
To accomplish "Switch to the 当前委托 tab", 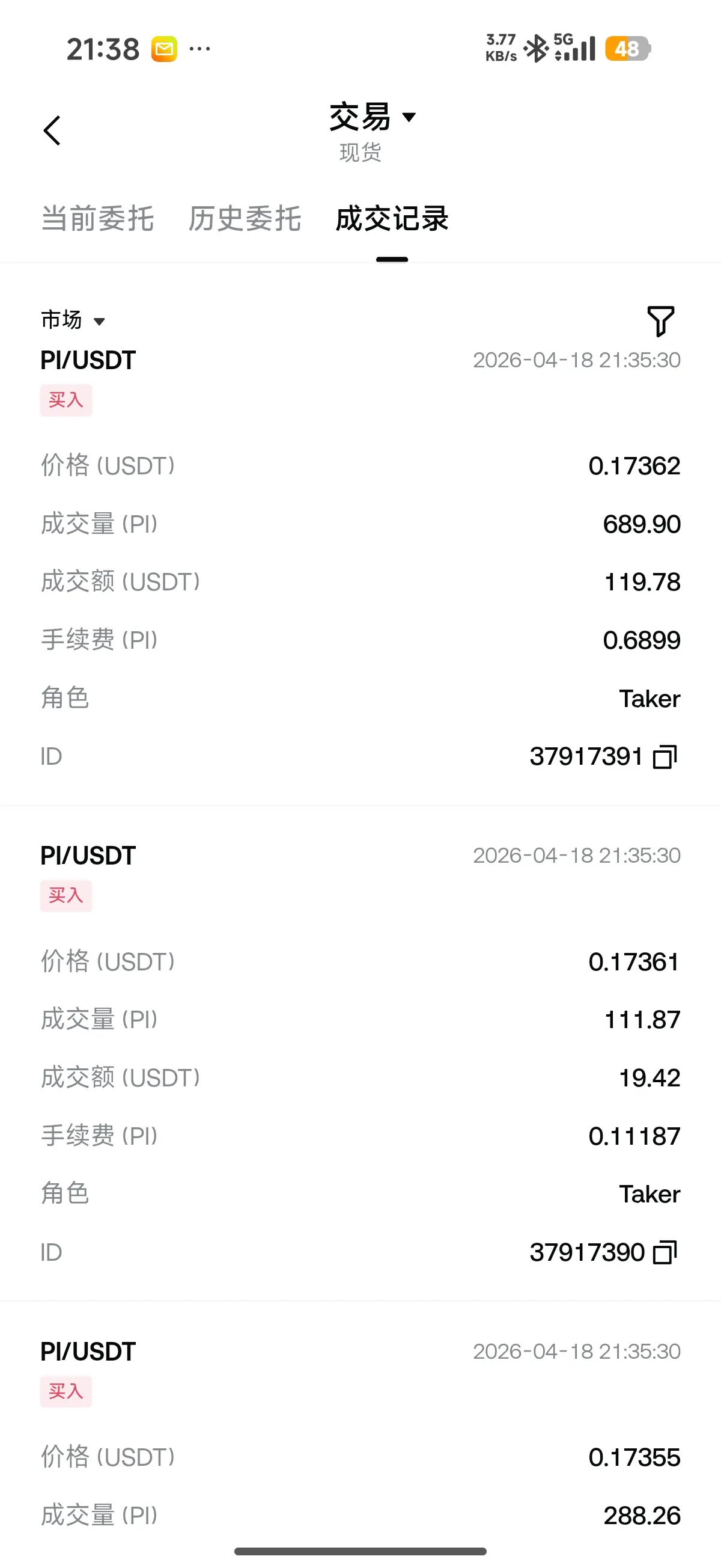I will [x=97, y=219].
